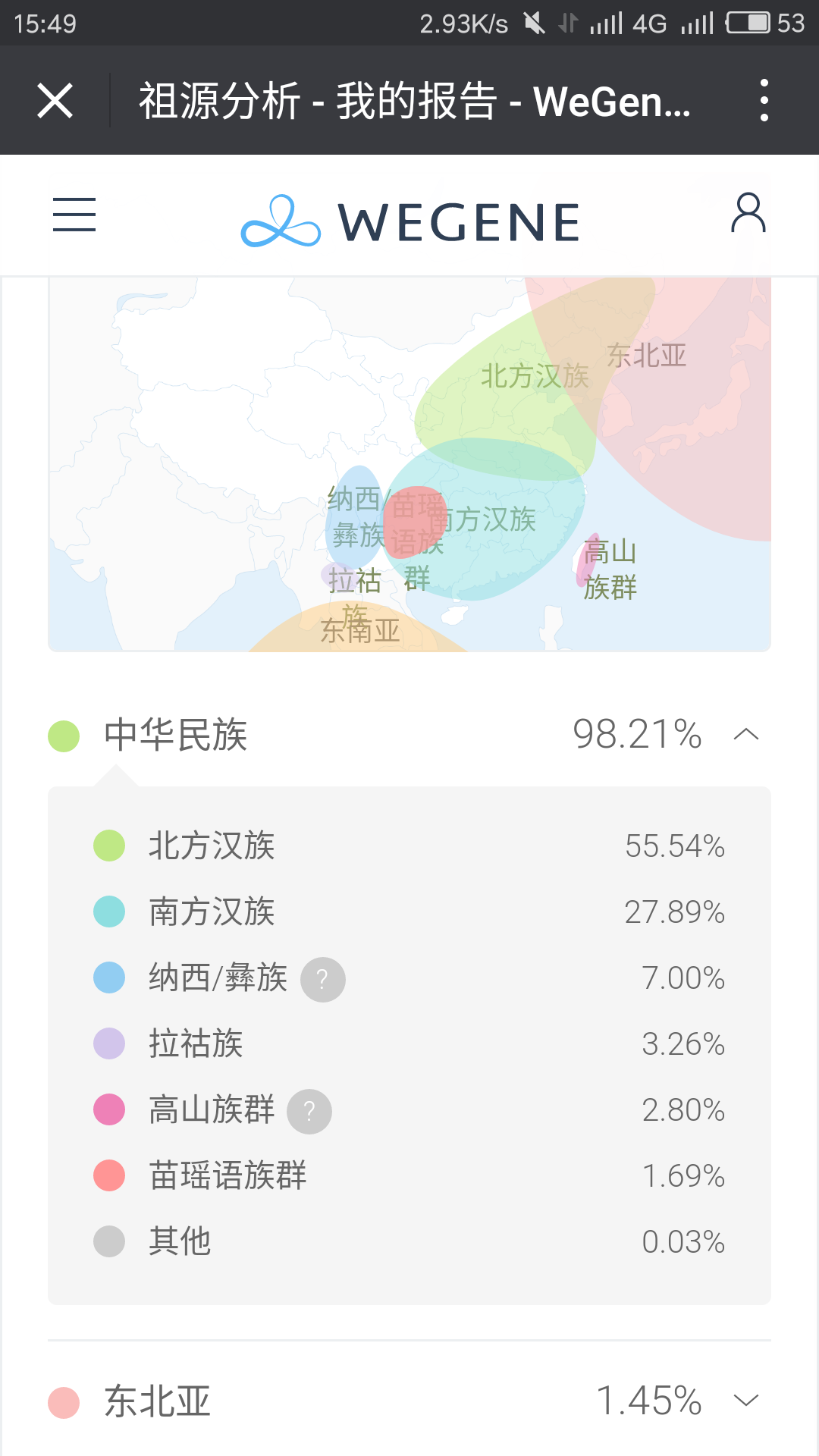The image size is (819, 1456).
Task: Open the browser overflow menu
Action: [764, 100]
